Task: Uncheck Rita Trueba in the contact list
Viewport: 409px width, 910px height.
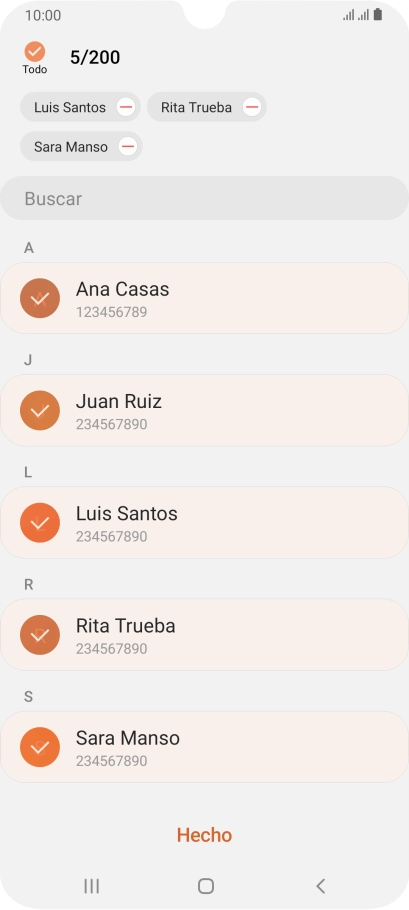Action: click(x=204, y=635)
